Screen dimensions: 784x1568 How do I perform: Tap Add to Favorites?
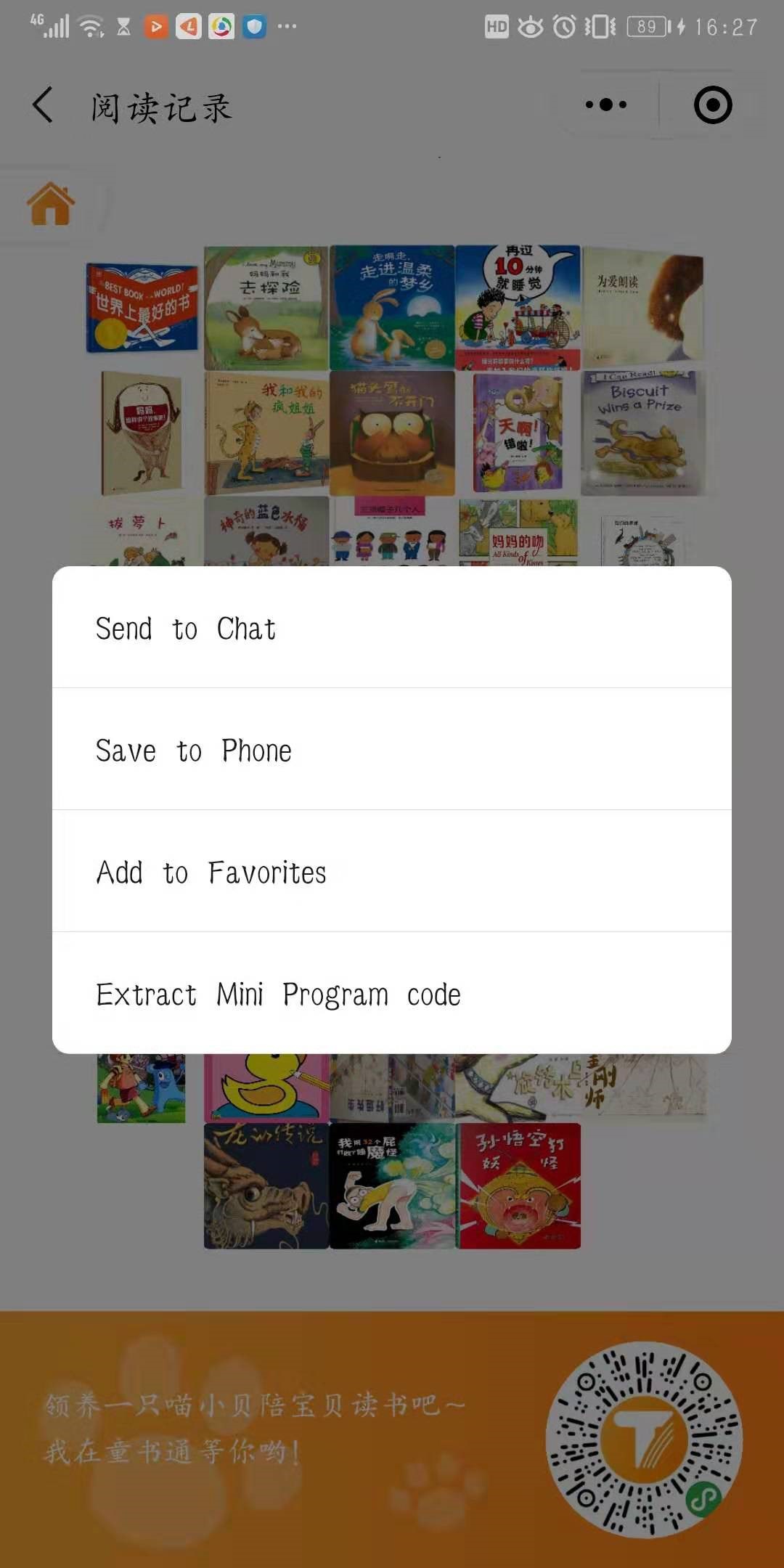(x=391, y=872)
